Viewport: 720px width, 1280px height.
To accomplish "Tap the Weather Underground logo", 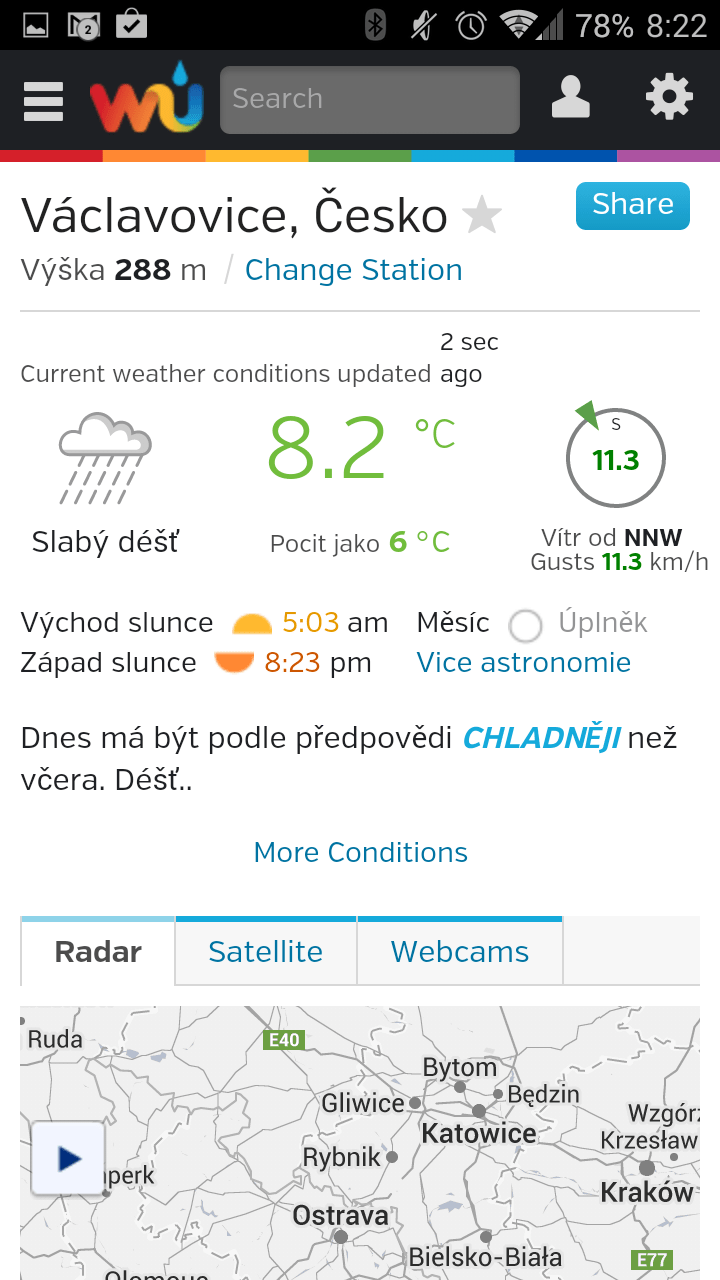I will click(x=146, y=99).
